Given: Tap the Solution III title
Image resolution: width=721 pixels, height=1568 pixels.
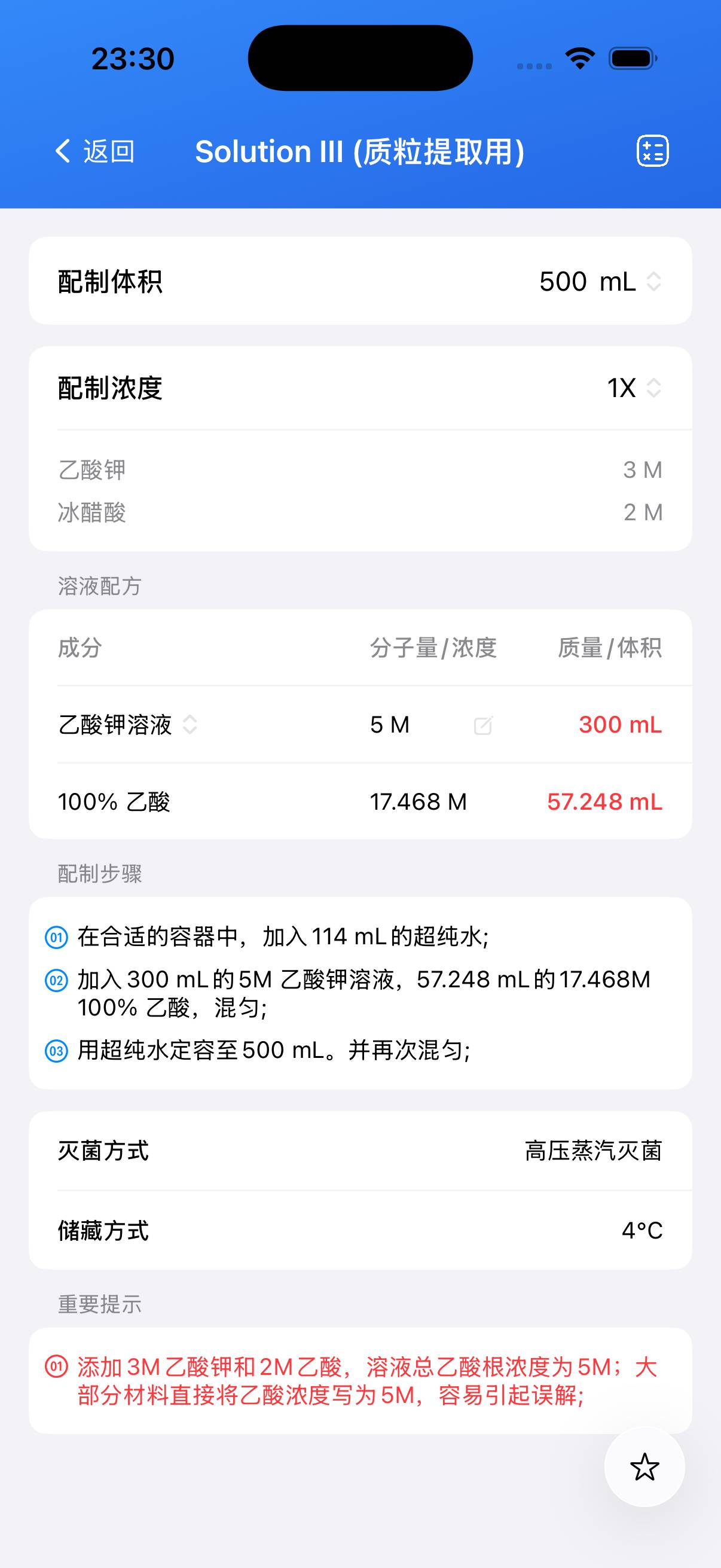Looking at the screenshot, I should point(360,151).
